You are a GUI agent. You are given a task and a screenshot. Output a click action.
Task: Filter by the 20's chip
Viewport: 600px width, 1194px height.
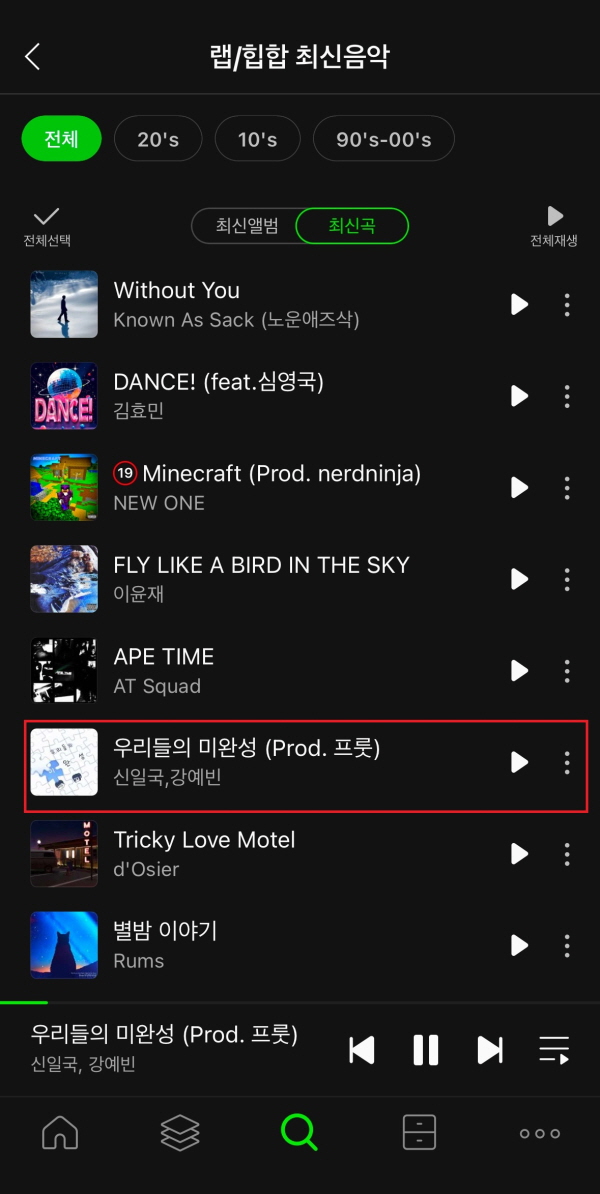(158, 139)
